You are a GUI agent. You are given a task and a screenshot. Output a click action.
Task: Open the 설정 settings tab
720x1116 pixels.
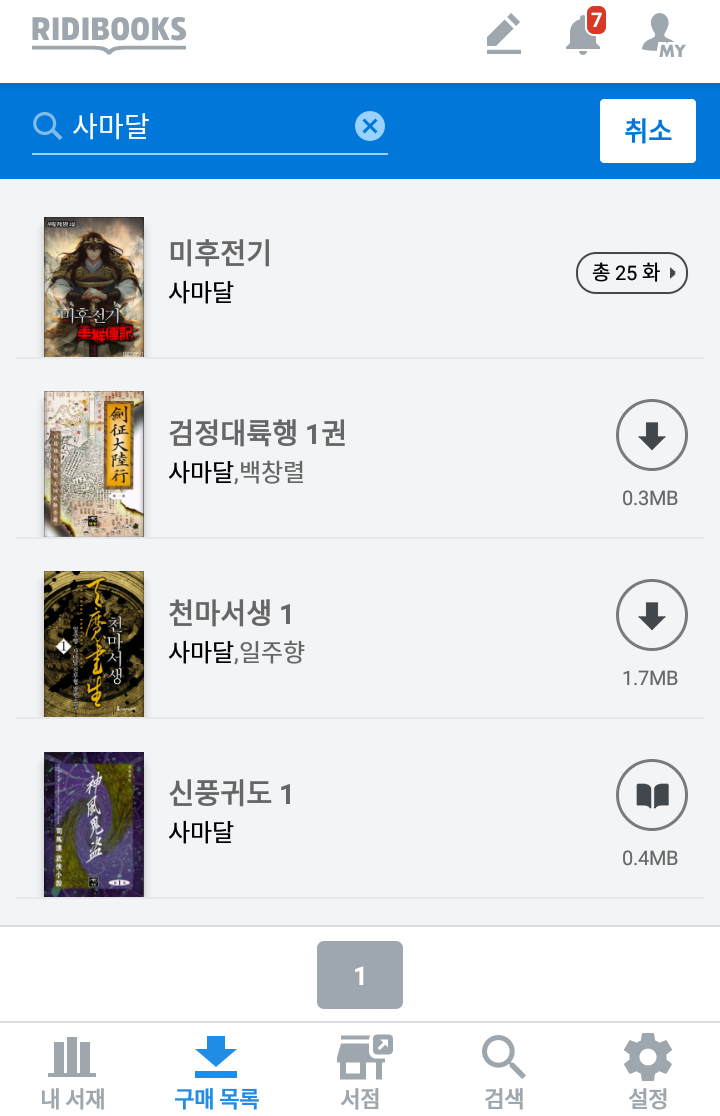(648, 1072)
